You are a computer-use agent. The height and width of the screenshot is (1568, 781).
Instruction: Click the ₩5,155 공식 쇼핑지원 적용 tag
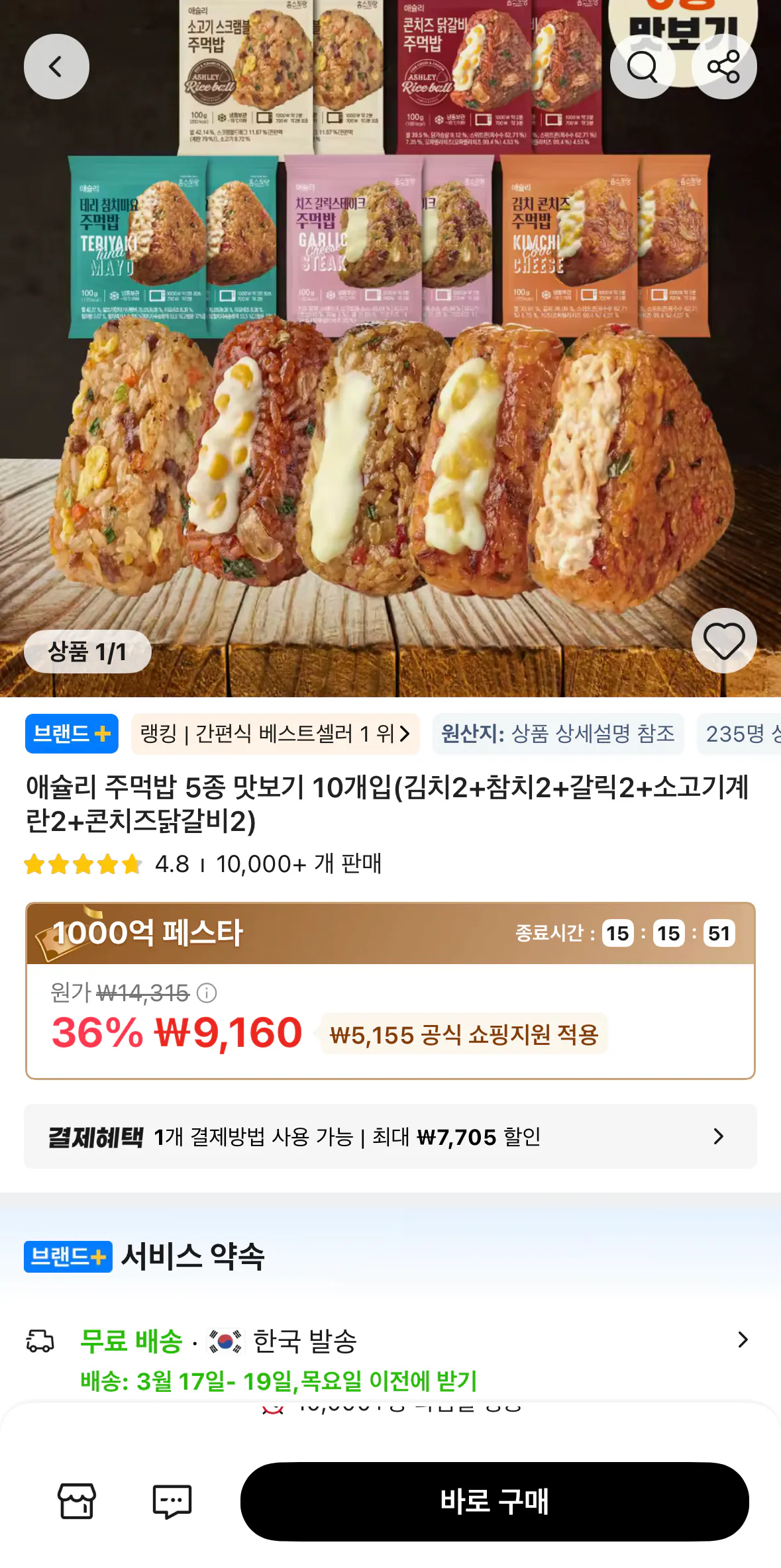[x=464, y=1034]
